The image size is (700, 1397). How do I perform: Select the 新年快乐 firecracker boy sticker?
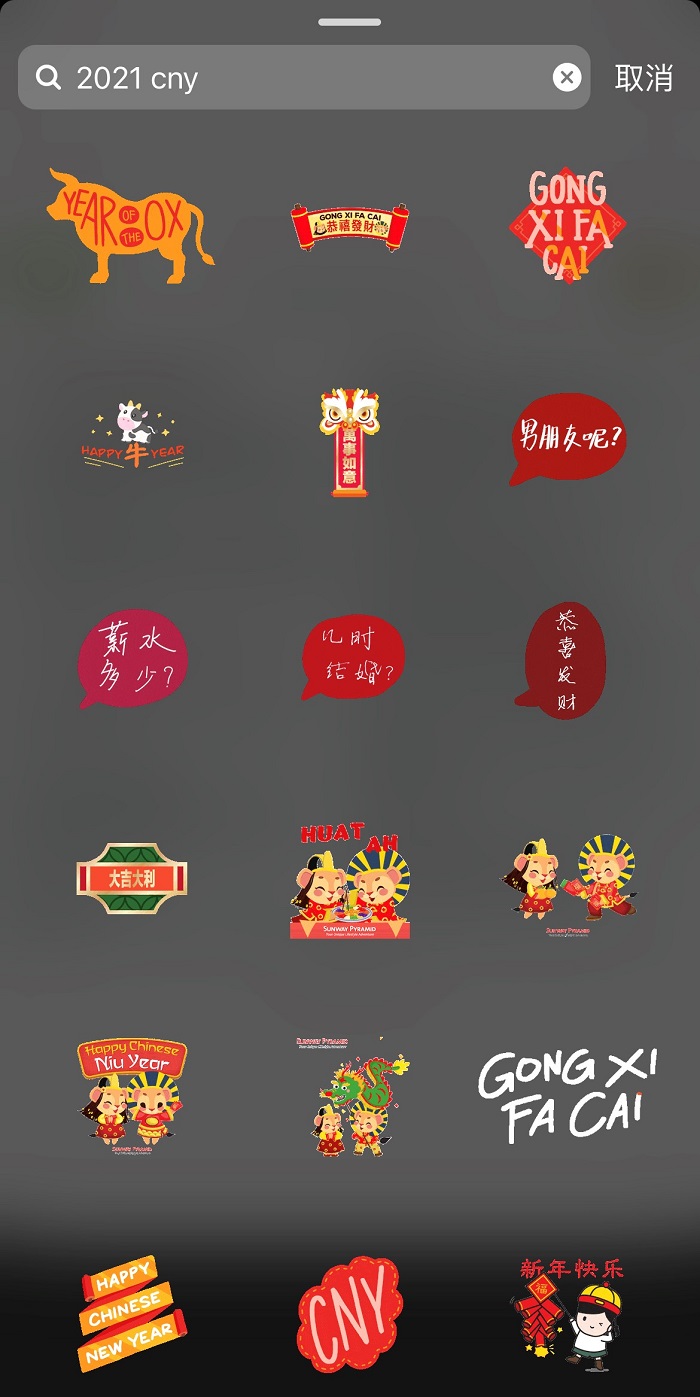pyautogui.click(x=570, y=1313)
